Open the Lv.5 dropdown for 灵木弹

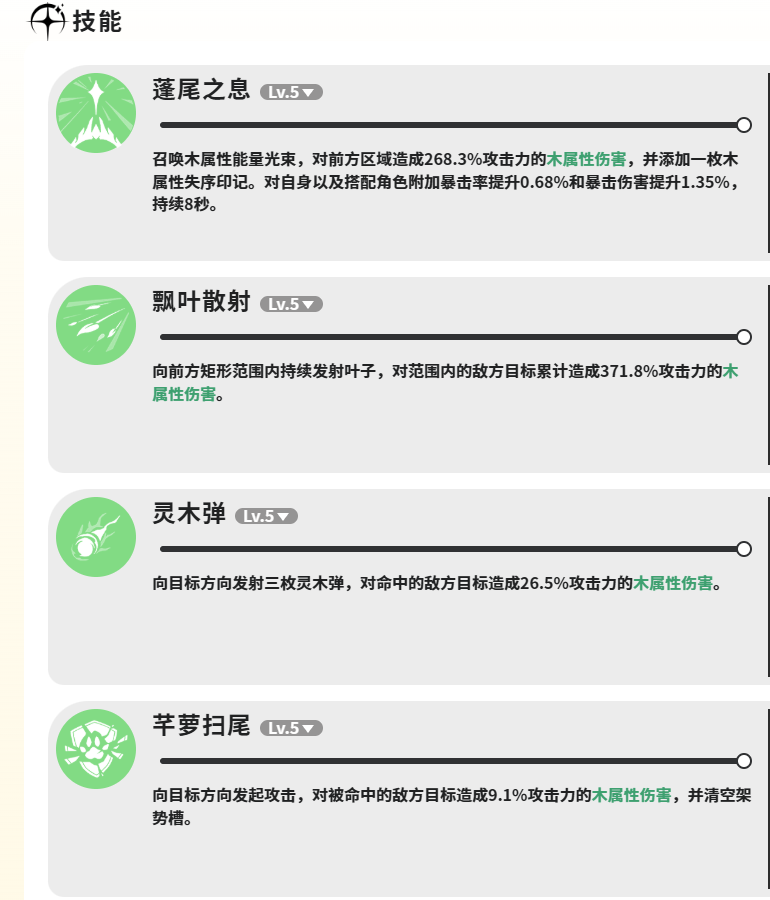pyautogui.click(x=266, y=516)
